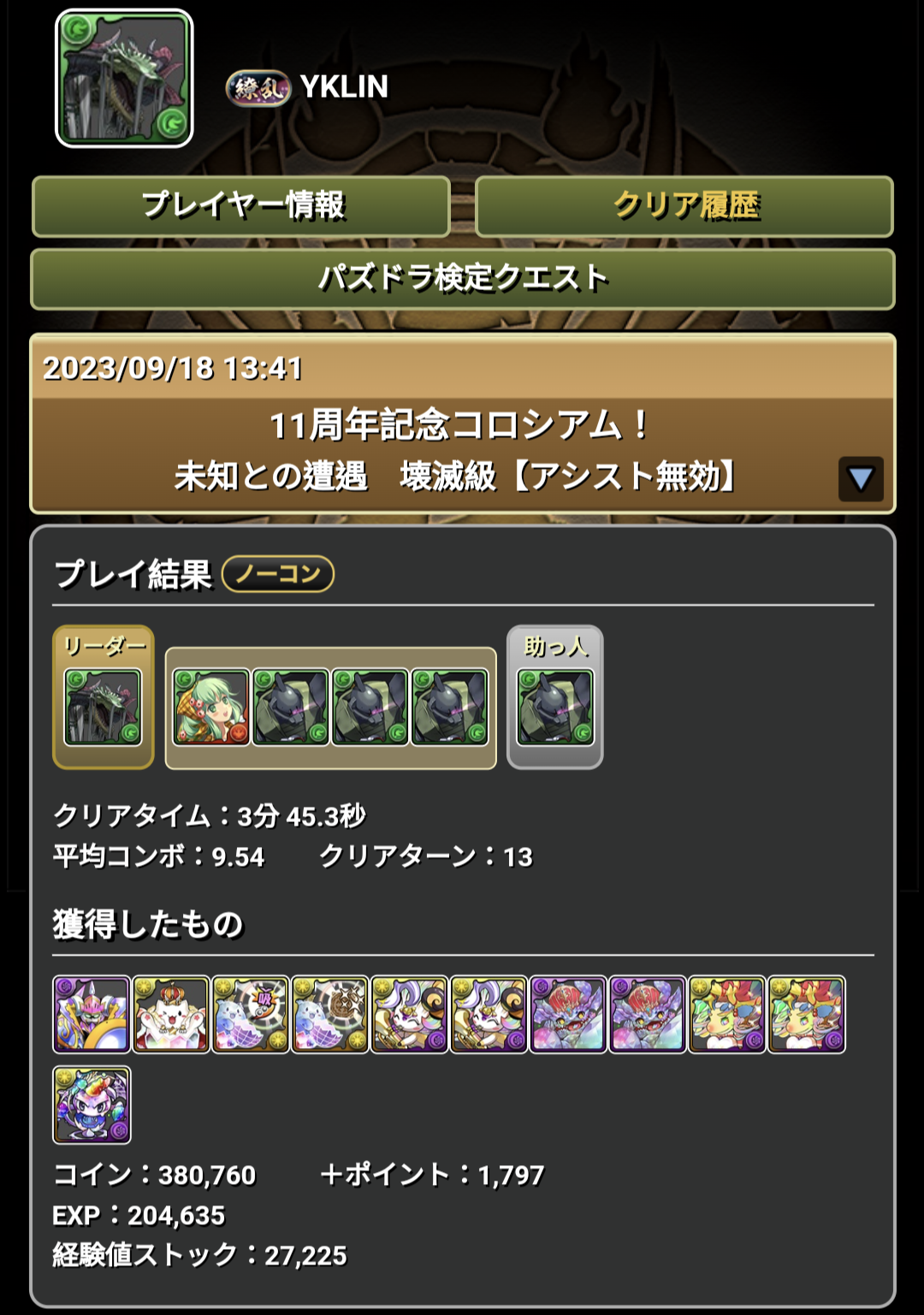The height and width of the screenshot is (1315, 924).
Task: Open the プレイヤー情報 tab
Action: [x=241, y=206]
